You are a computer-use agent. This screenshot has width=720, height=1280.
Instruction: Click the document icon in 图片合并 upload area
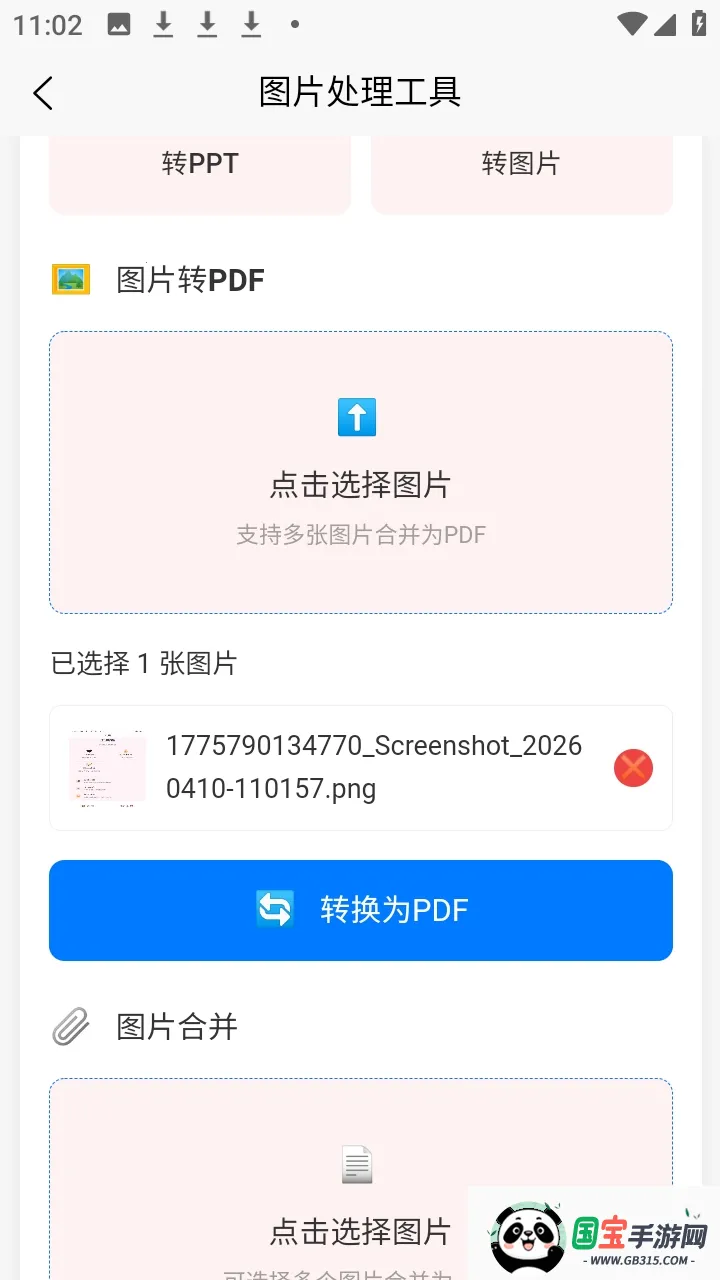pos(357,1164)
